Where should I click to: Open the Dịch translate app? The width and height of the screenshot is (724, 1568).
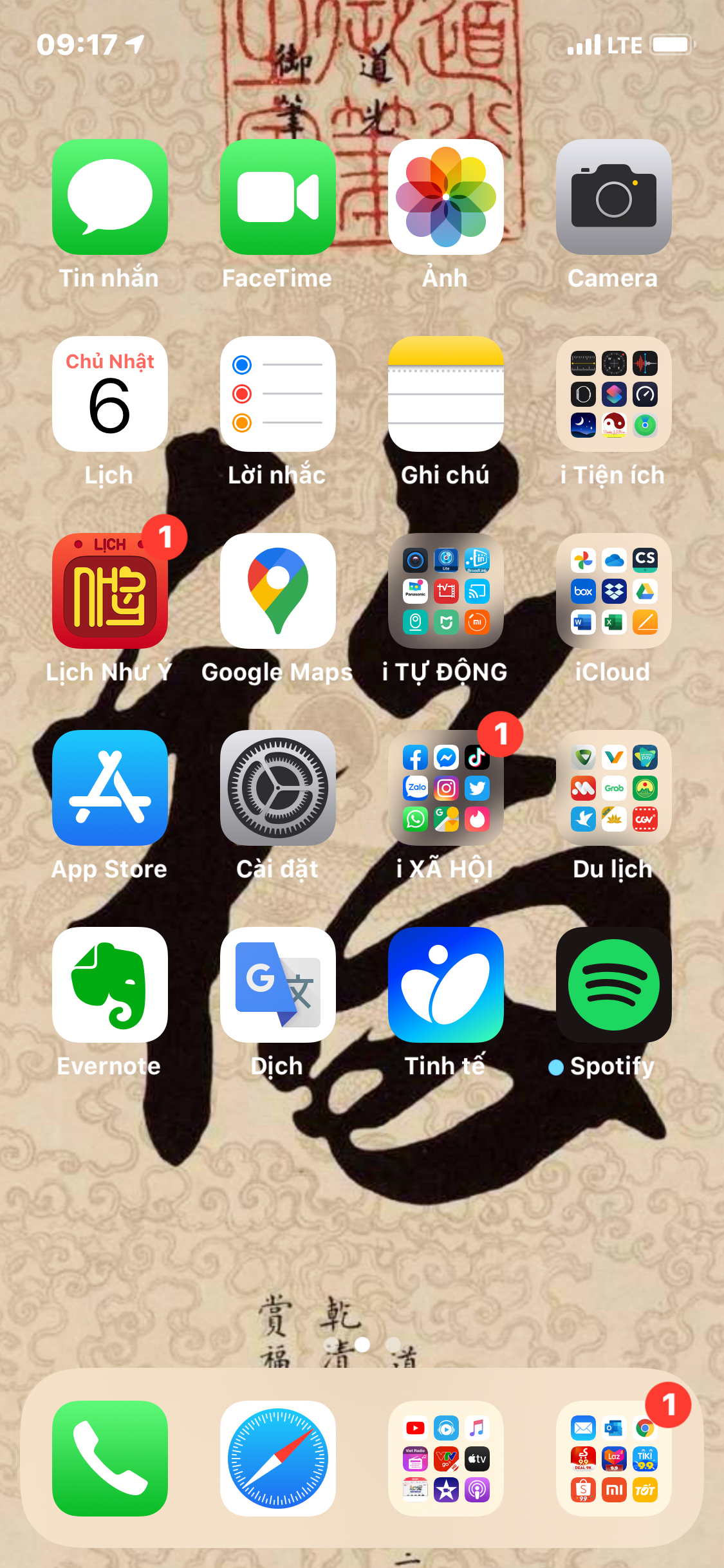click(278, 985)
